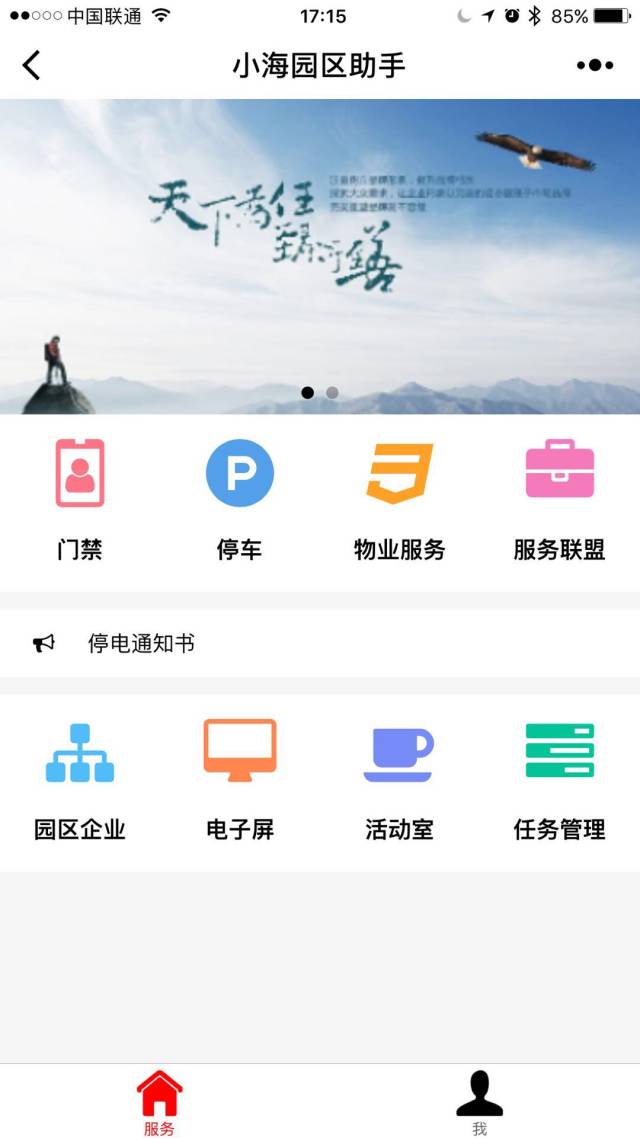Switch to the 我 profile tab
The width and height of the screenshot is (640, 1138).
click(480, 1102)
